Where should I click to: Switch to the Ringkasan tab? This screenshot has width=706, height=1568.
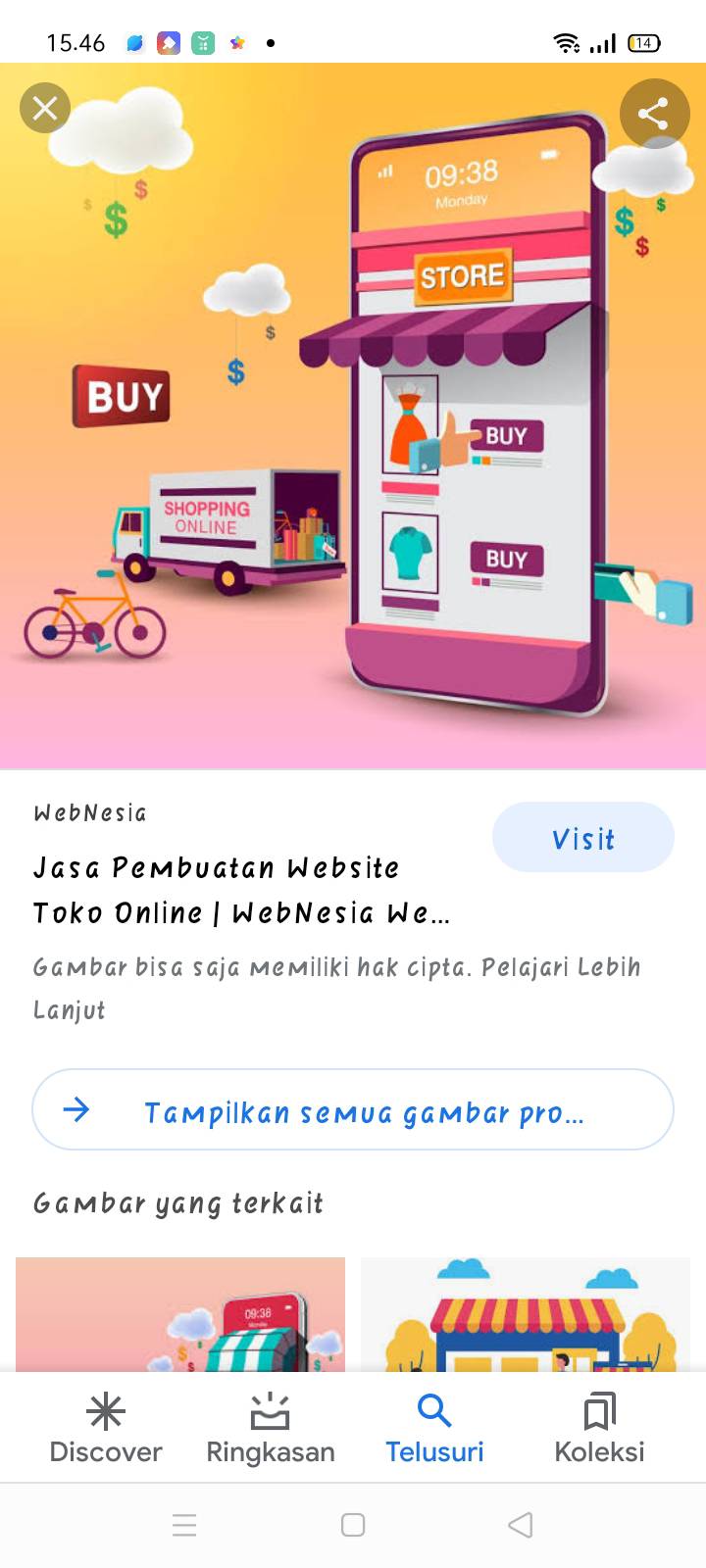coord(271,1428)
